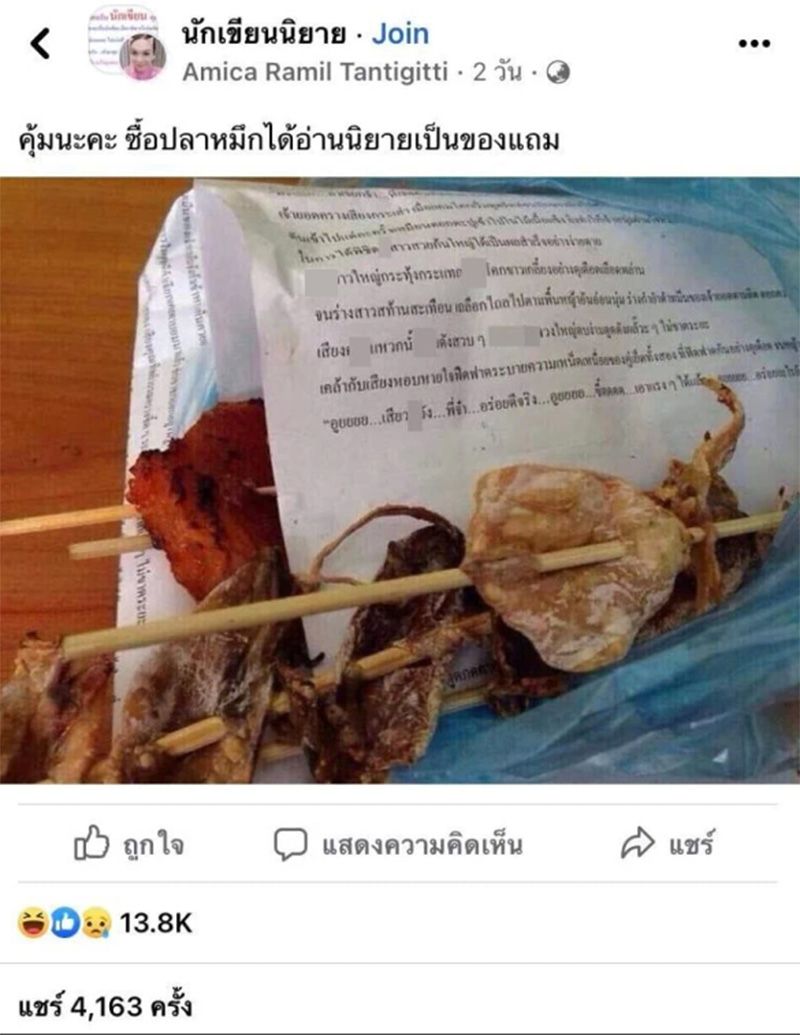Comment via แสดงความคิดเห็น

398,845
